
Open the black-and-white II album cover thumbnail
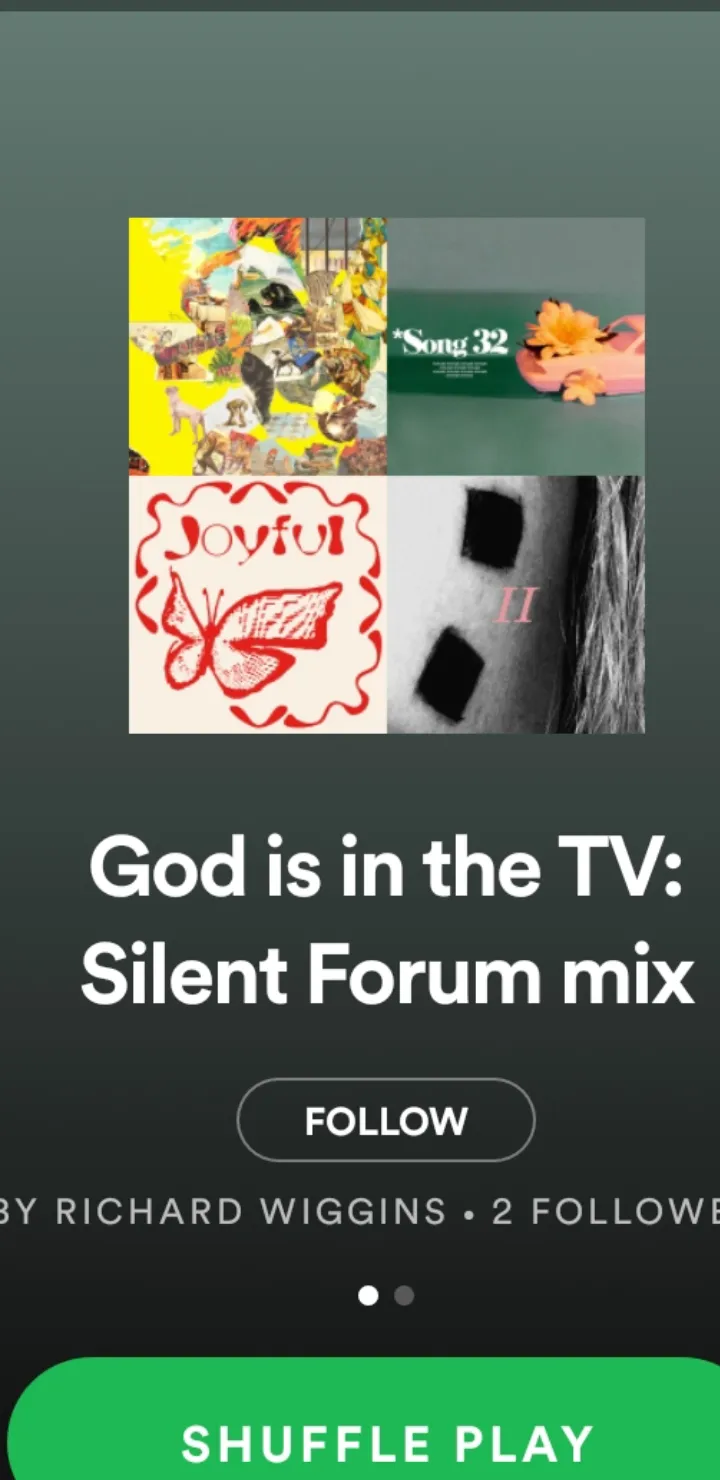[x=515, y=605]
